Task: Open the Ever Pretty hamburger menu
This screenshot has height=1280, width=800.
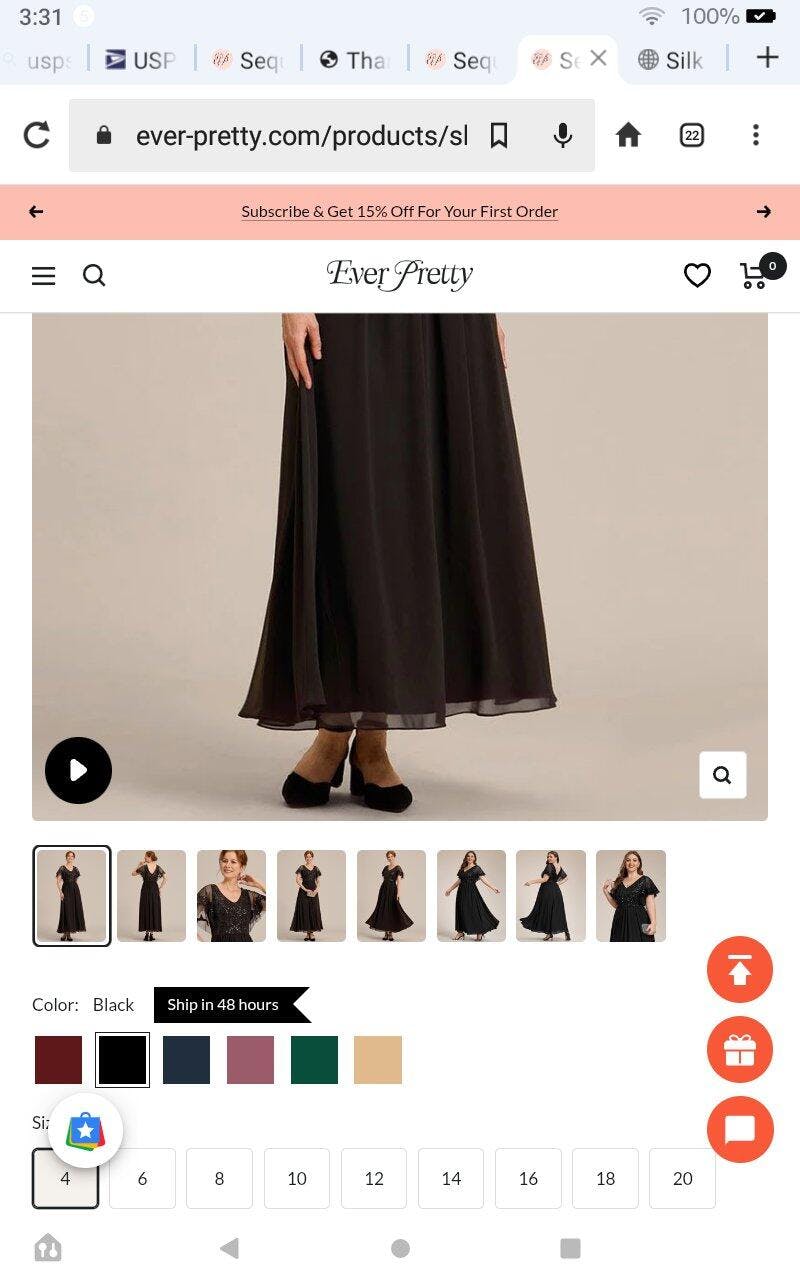Action: 44,276
